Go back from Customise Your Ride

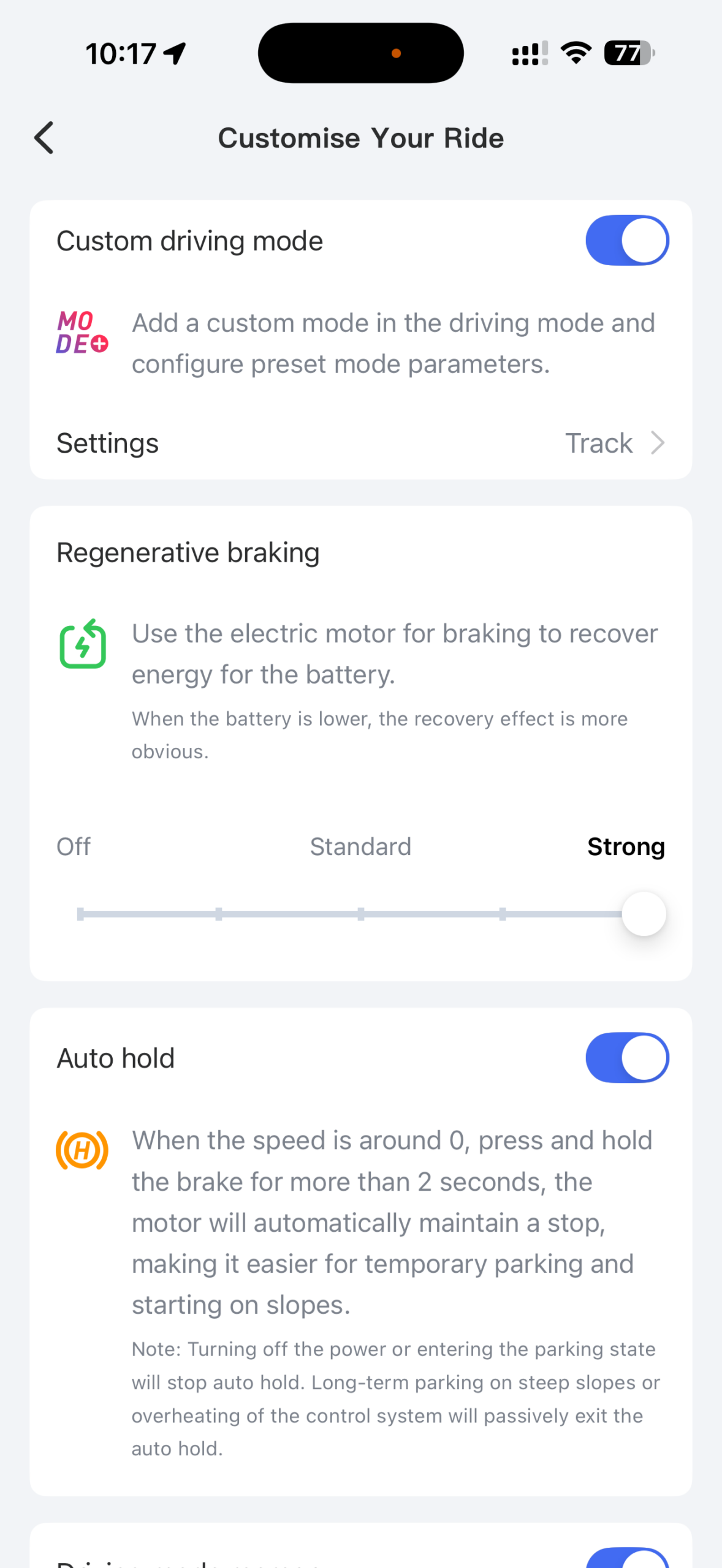(44, 138)
